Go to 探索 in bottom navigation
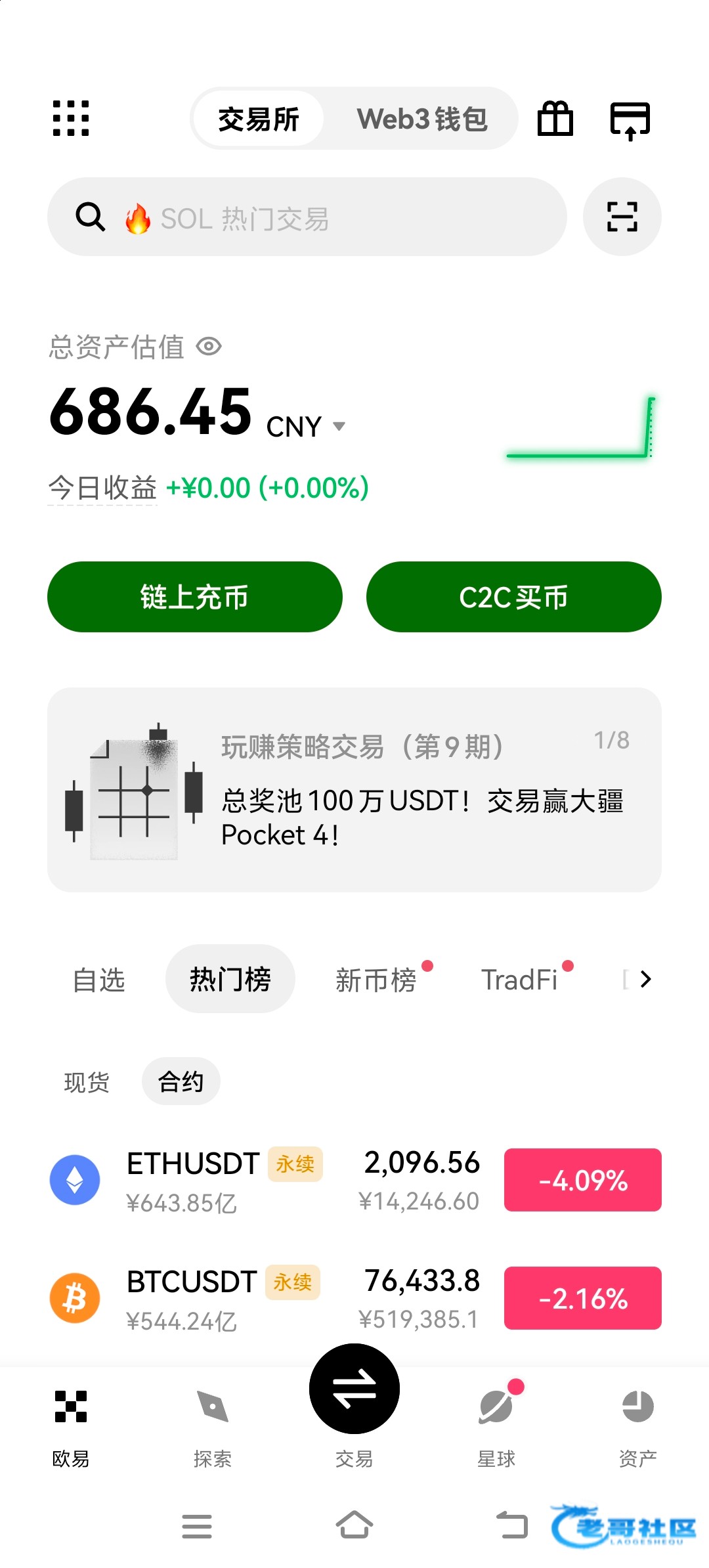Screen dimensions: 709x1568 pos(213,1427)
